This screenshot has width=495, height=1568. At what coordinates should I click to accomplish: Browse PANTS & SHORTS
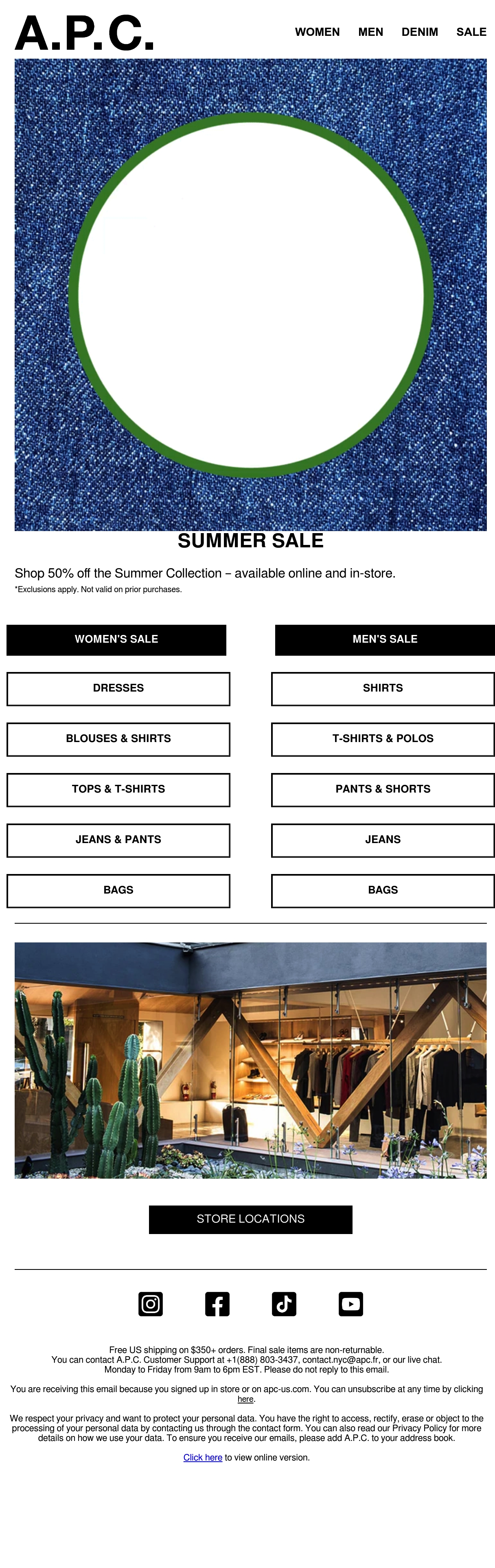point(383,790)
